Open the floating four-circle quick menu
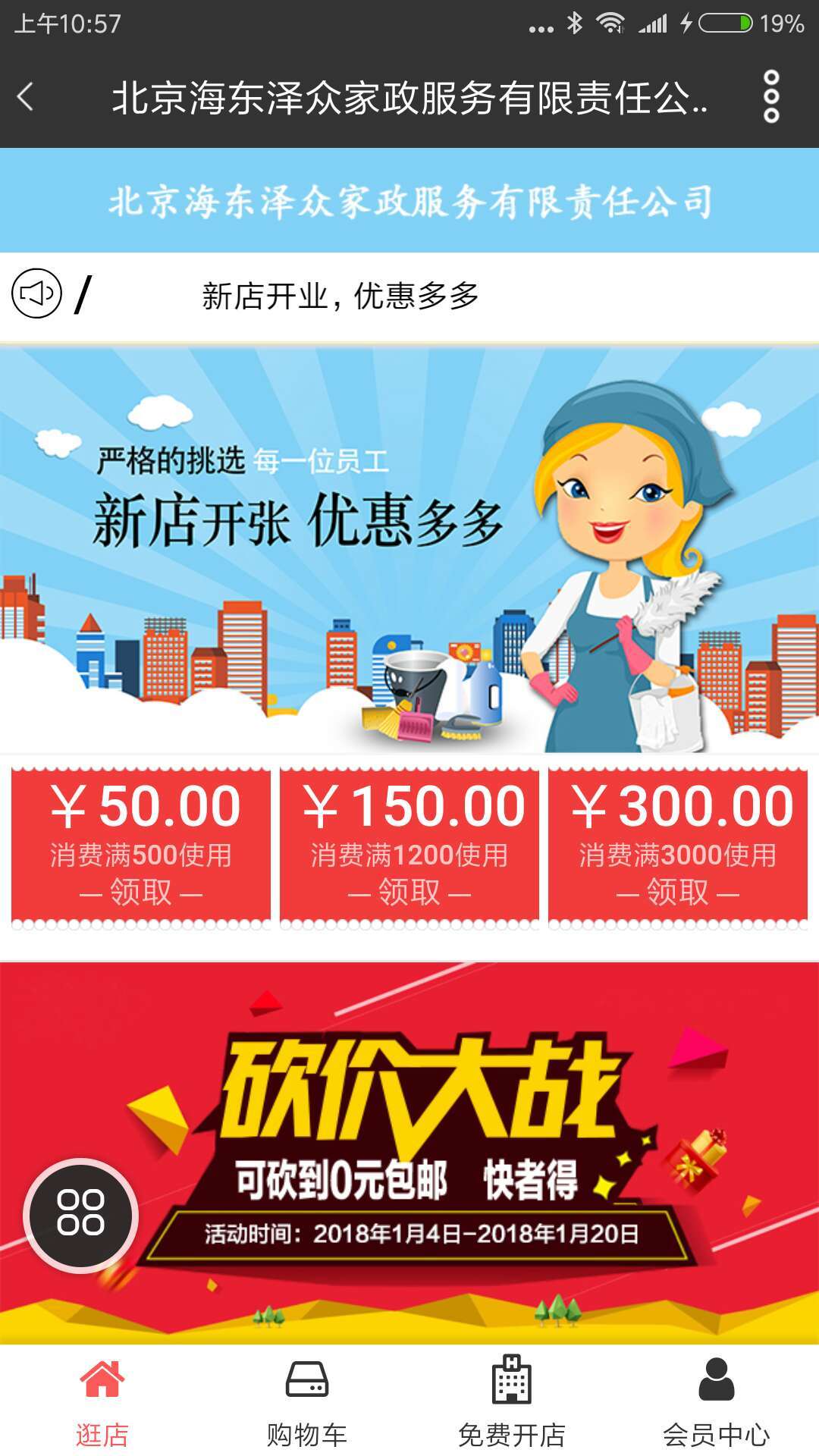Viewport: 819px width, 1456px height. [x=80, y=1216]
